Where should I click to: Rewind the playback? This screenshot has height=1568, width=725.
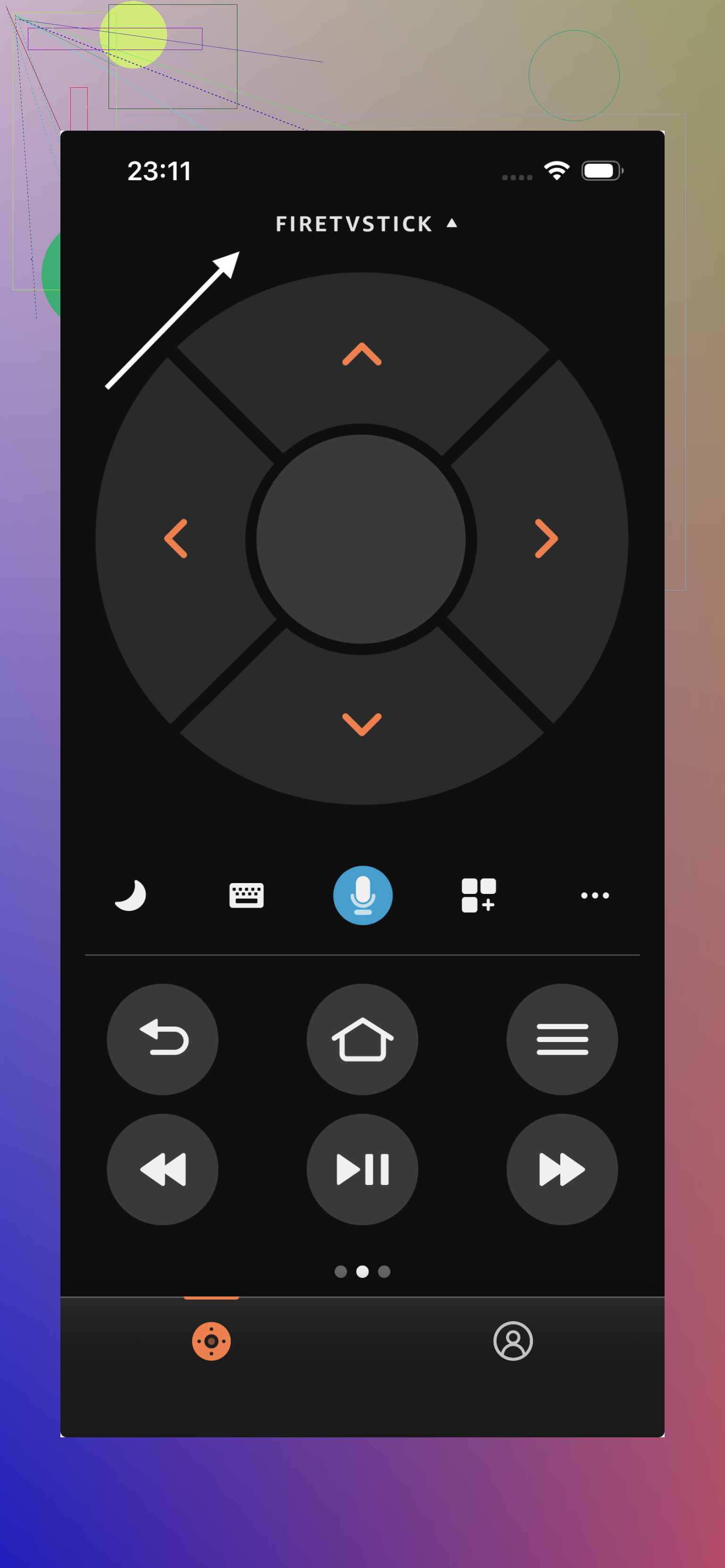pyautogui.click(x=163, y=1169)
